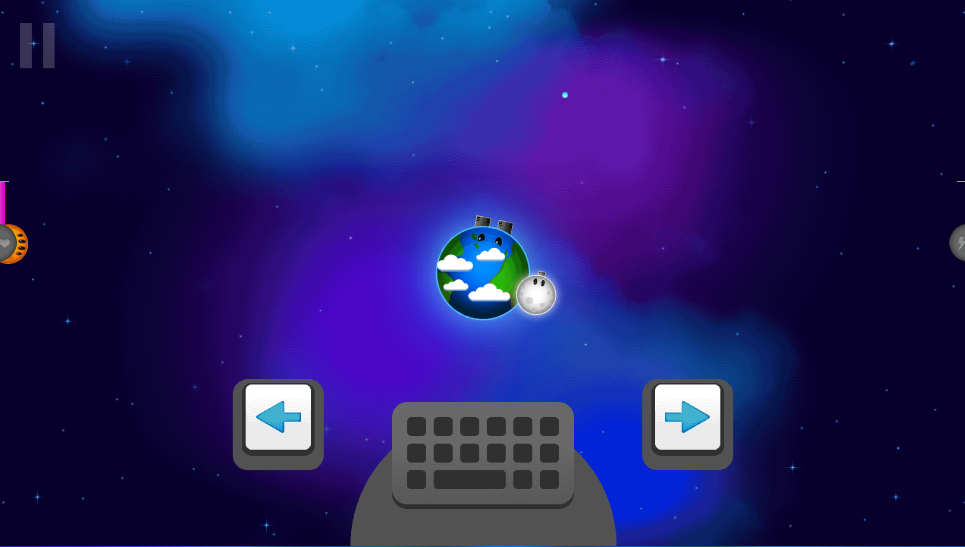The height and width of the screenshot is (547, 965).
Task: Pause the game
Action: coord(37,45)
